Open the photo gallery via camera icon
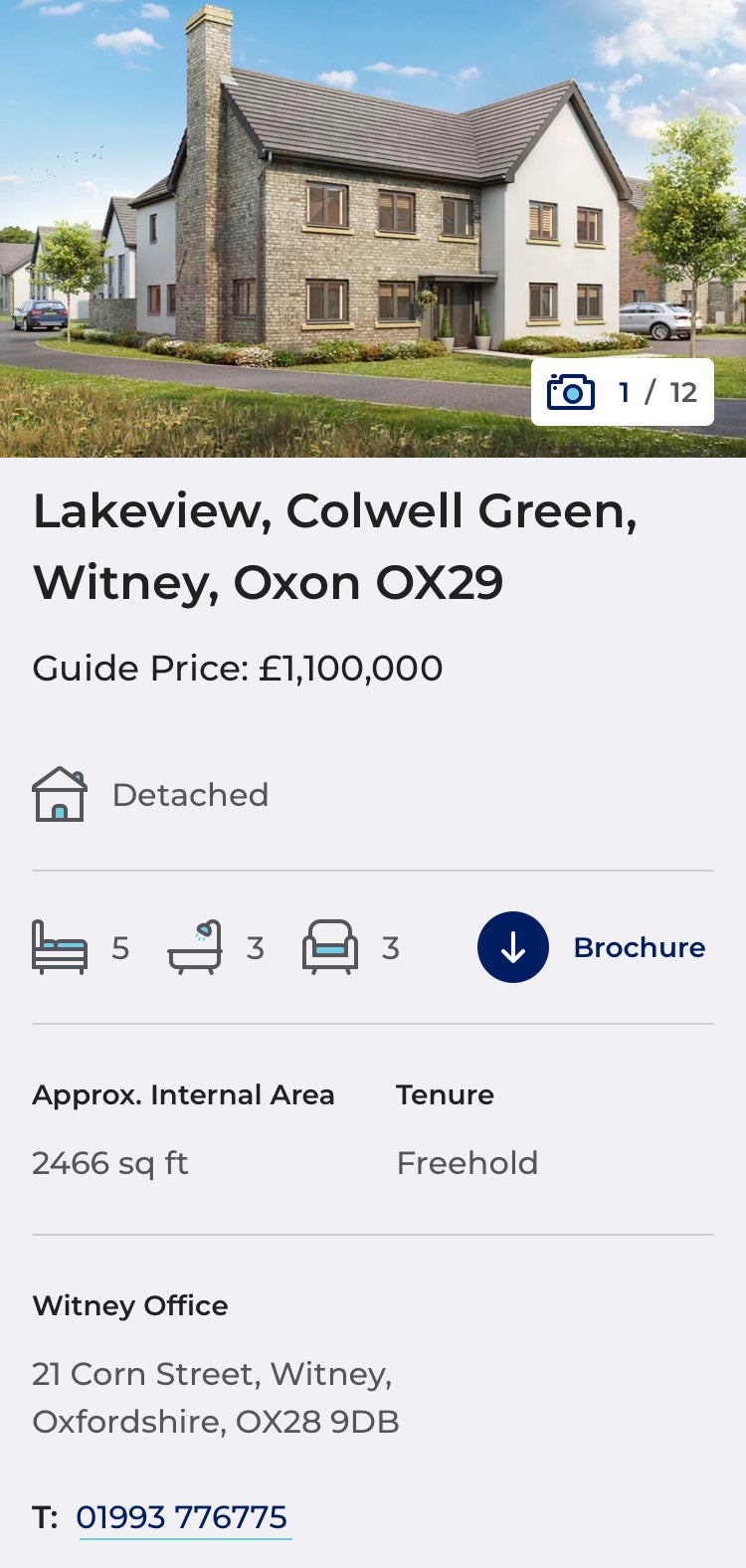This screenshot has width=746, height=1568. 570,392
